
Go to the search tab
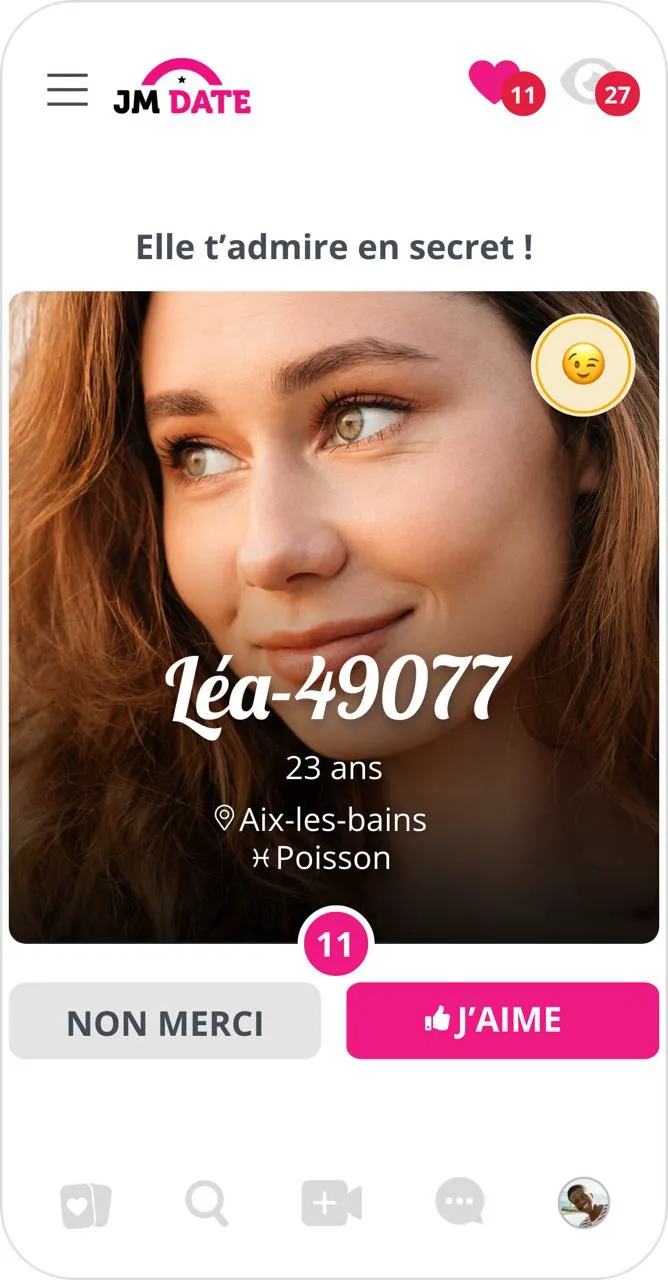click(x=207, y=1203)
